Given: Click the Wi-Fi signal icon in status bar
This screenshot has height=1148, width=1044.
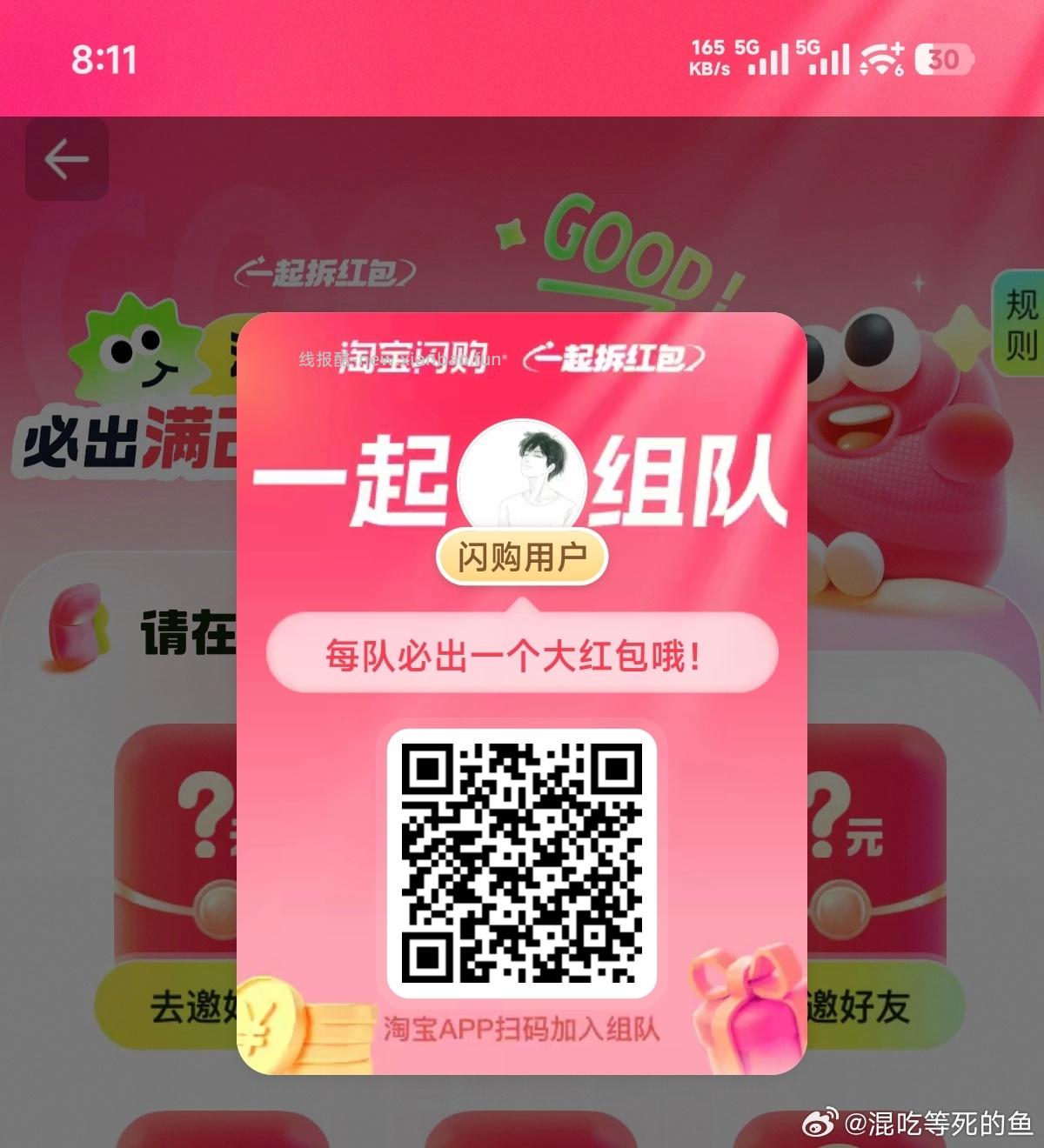Looking at the screenshot, I should (879, 57).
